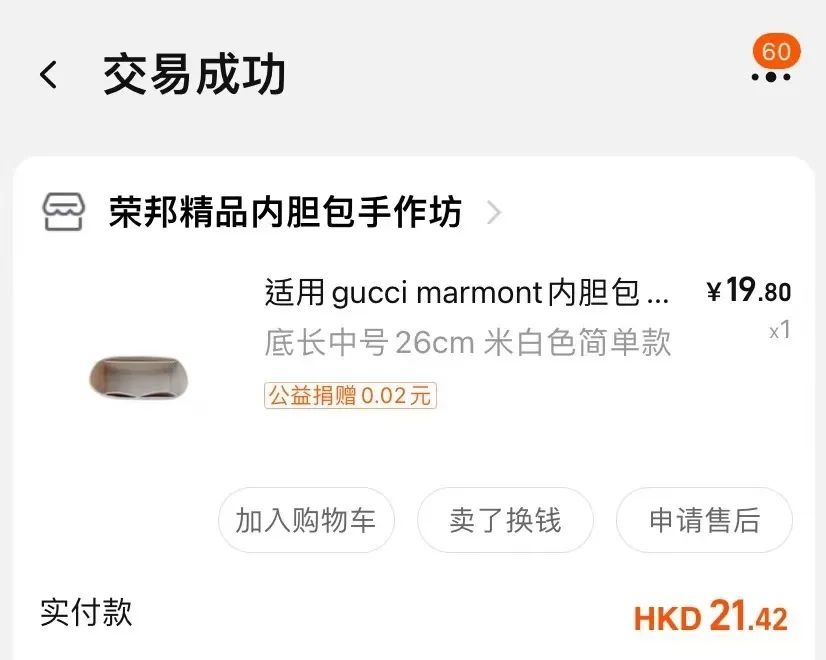Go back from the 交易成功 page
The image size is (826, 660).
tap(49, 75)
